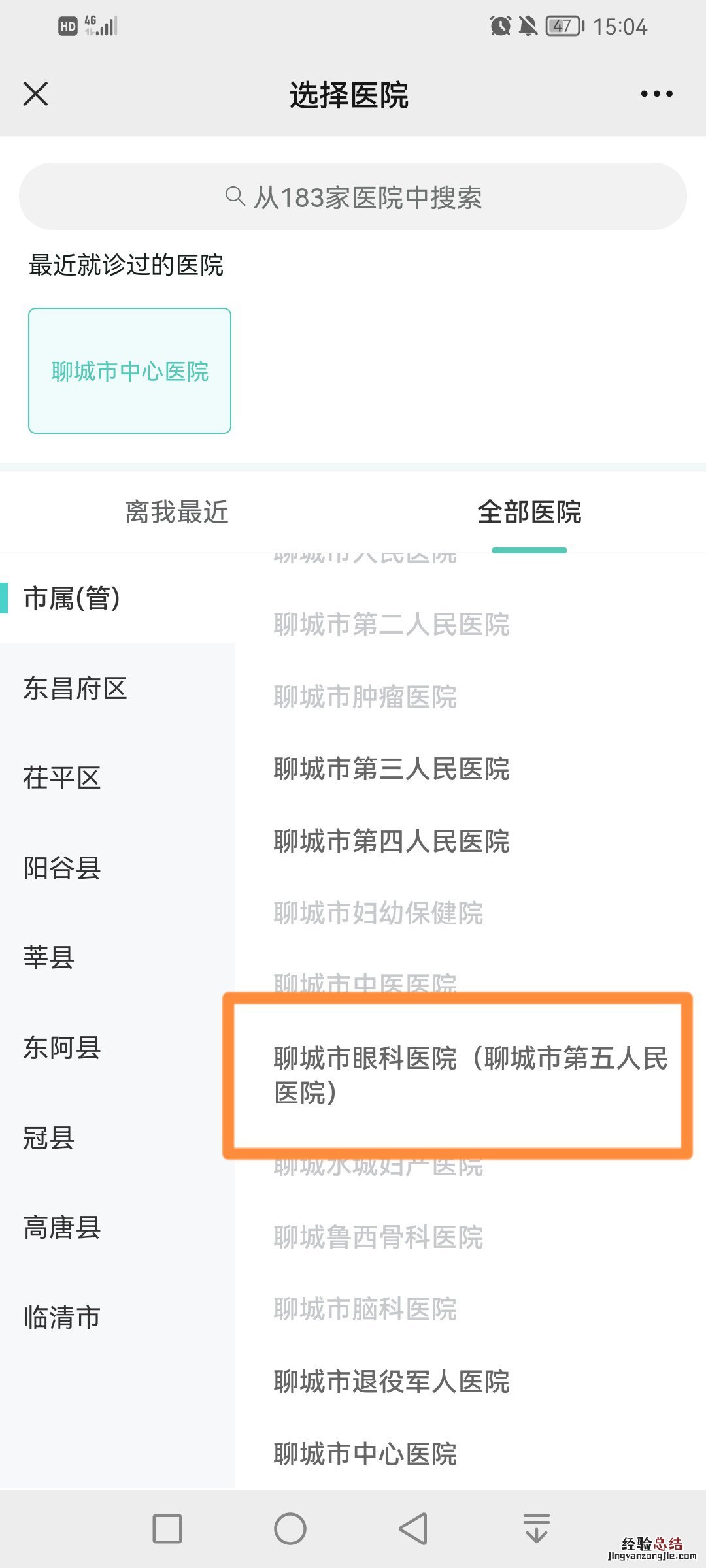Select the 临清市 district
706x1568 pixels.
pyautogui.click(x=62, y=1317)
